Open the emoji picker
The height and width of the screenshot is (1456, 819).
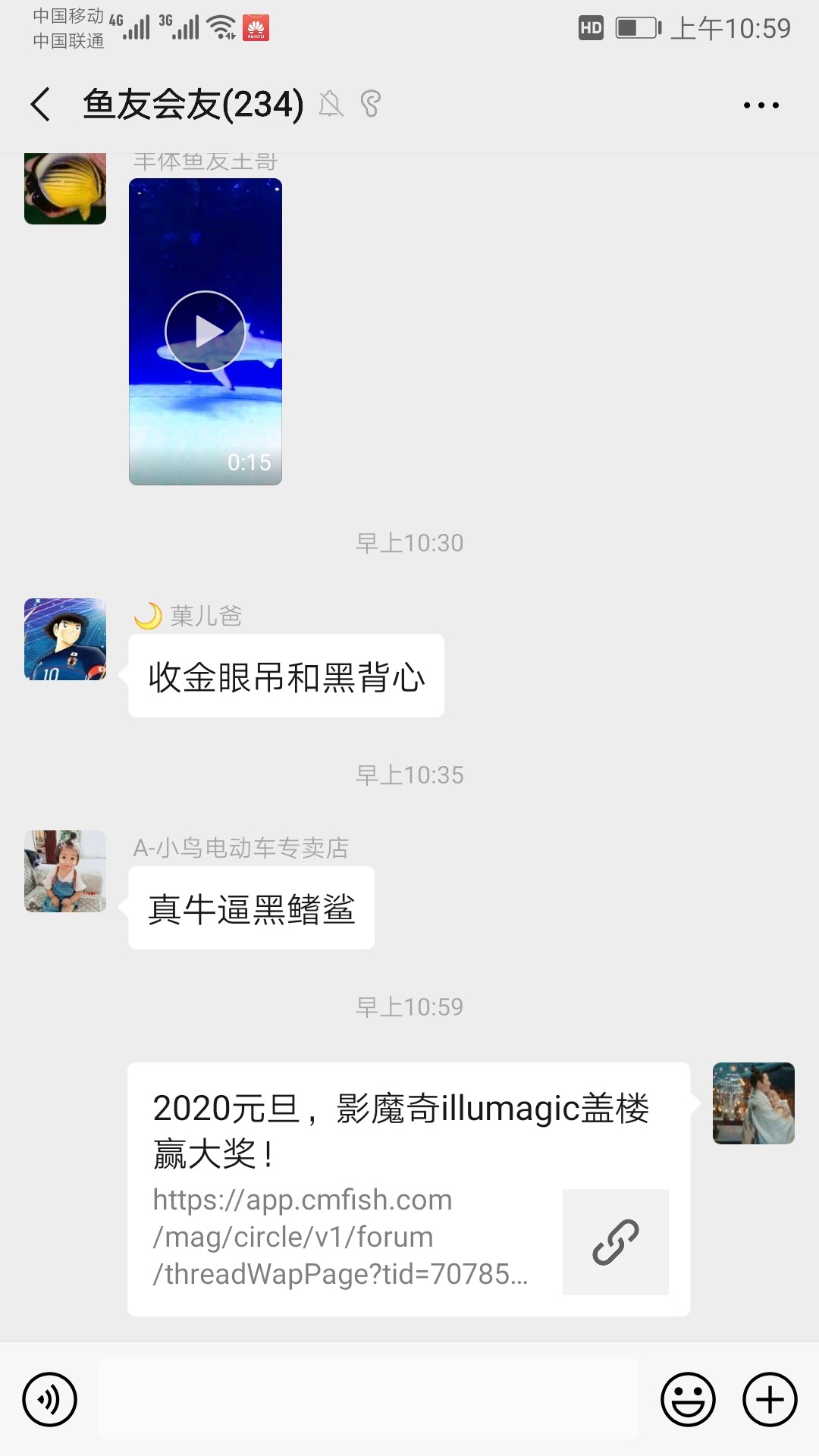[688, 1399]
